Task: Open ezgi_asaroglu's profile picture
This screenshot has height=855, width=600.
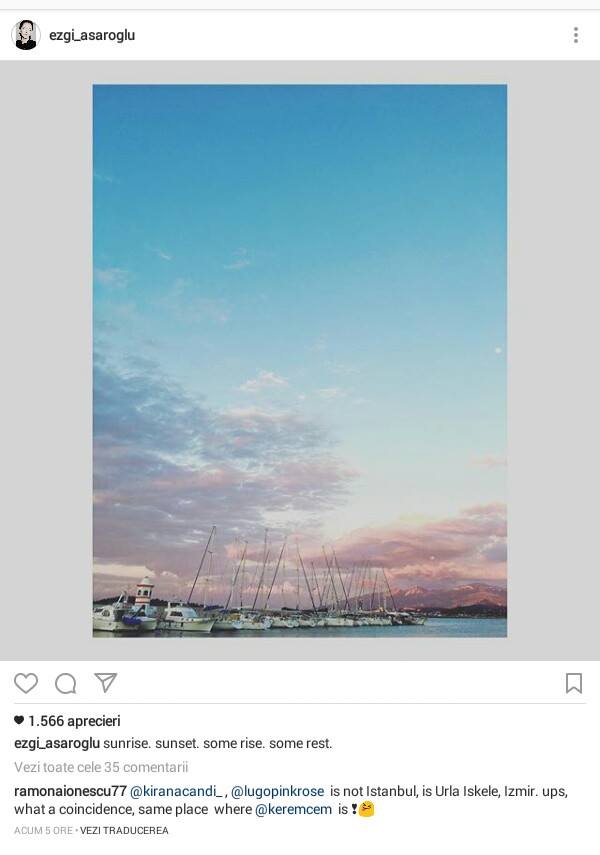Action: tap(25, 35)
